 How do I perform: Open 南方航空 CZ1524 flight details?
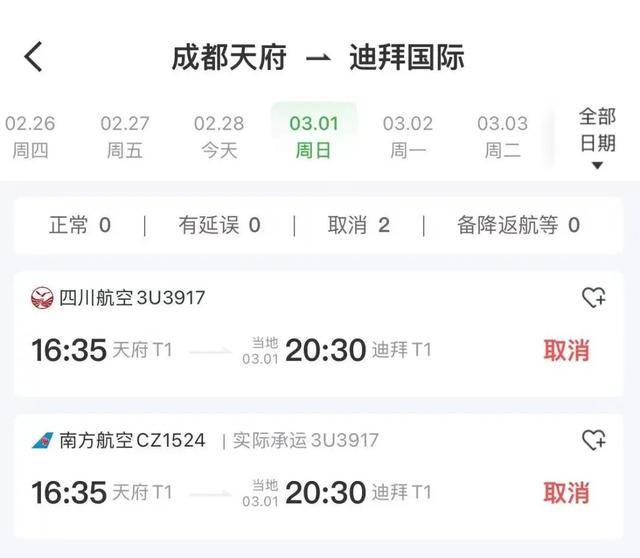click(x=300, y=492)
